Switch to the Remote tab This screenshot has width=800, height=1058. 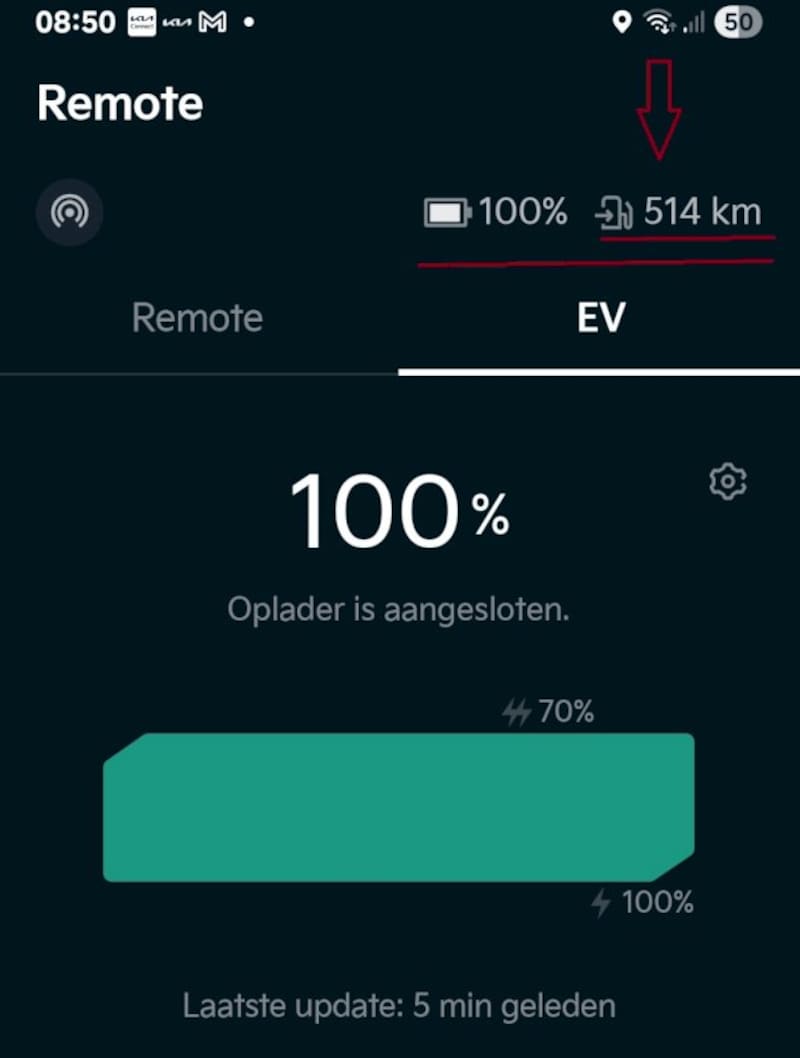coord(198,318)
